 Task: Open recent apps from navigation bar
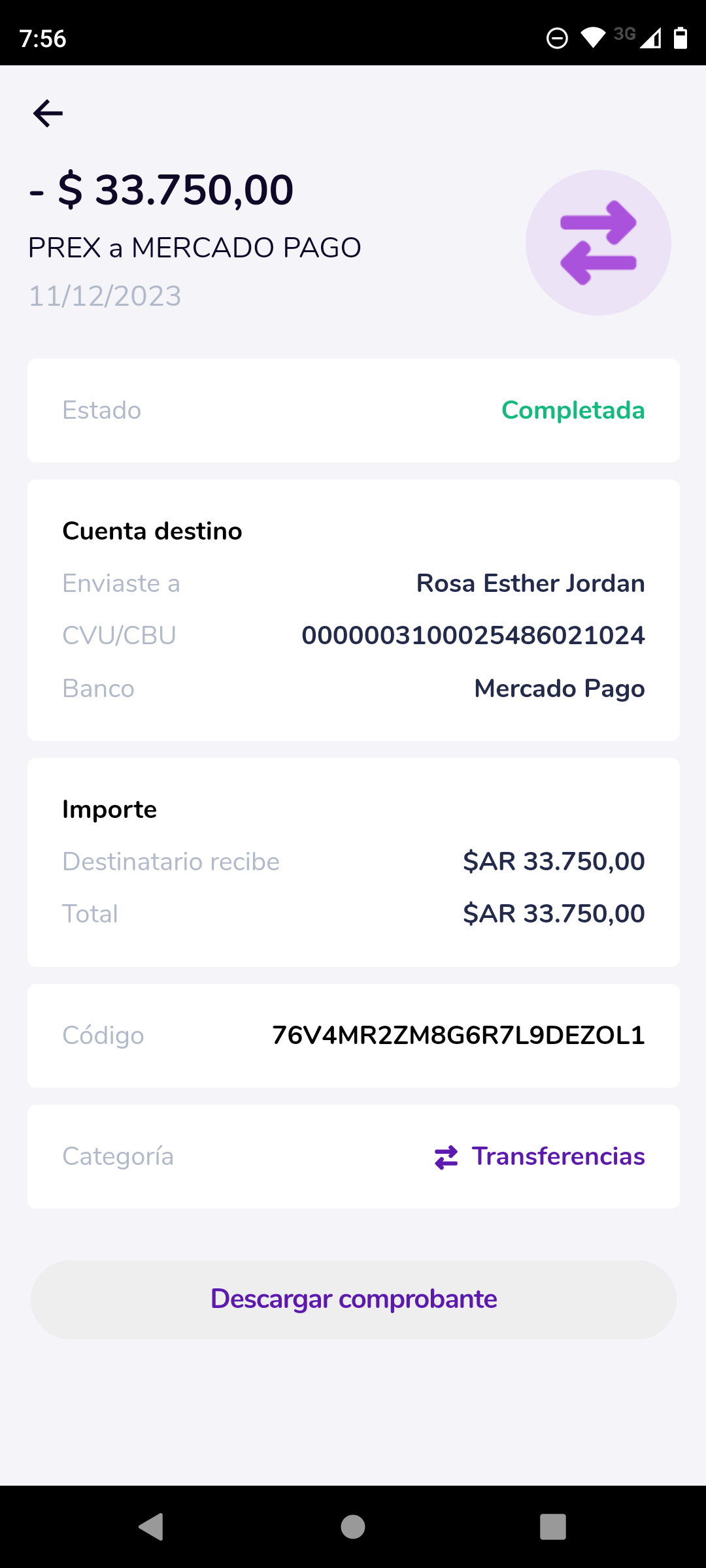552,1527
